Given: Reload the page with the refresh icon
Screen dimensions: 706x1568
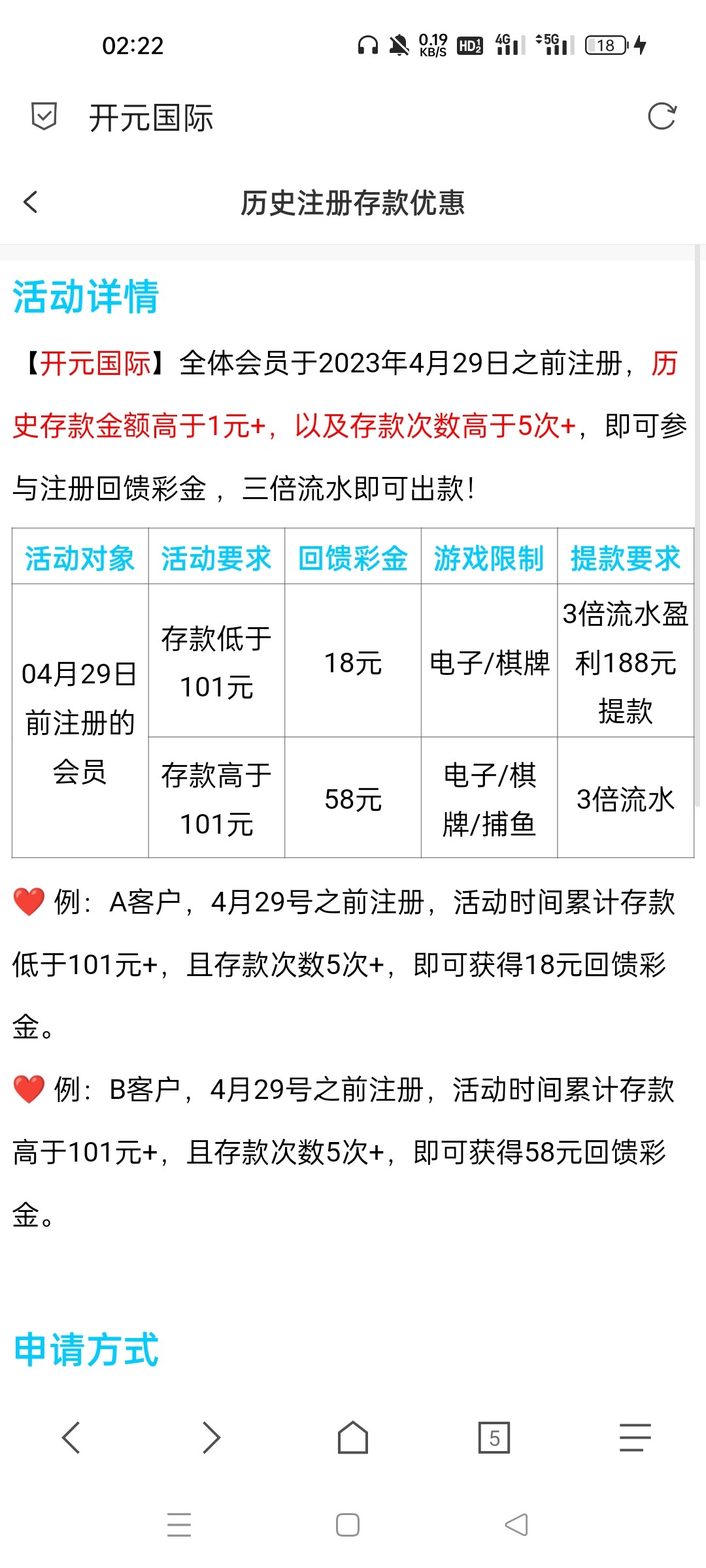Looking at the screenshot, I should [x=662, y=117].
